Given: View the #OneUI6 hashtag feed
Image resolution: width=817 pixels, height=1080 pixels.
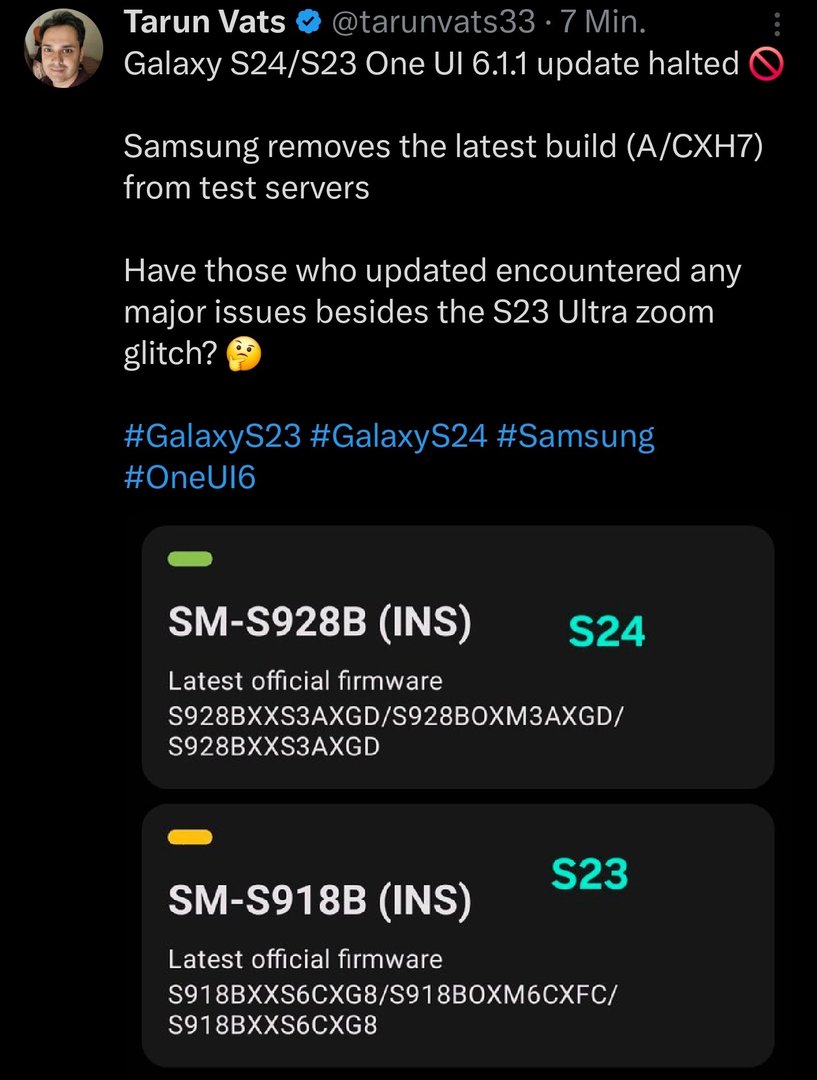Looking at the screenshot, I should click(x=190, y=478).
